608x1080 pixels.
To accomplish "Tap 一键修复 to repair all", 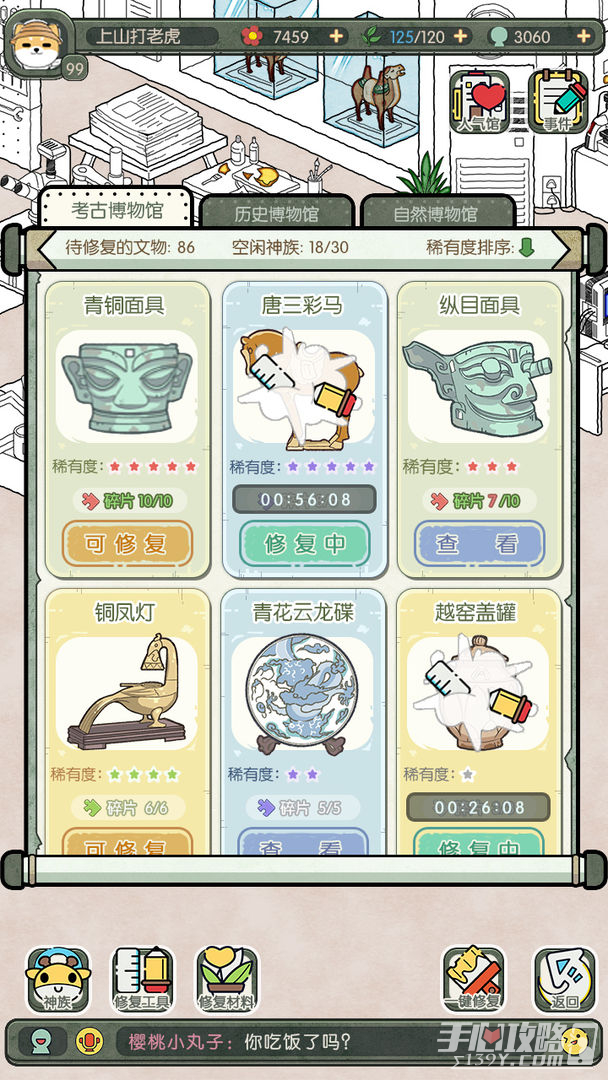I will 473,978.
